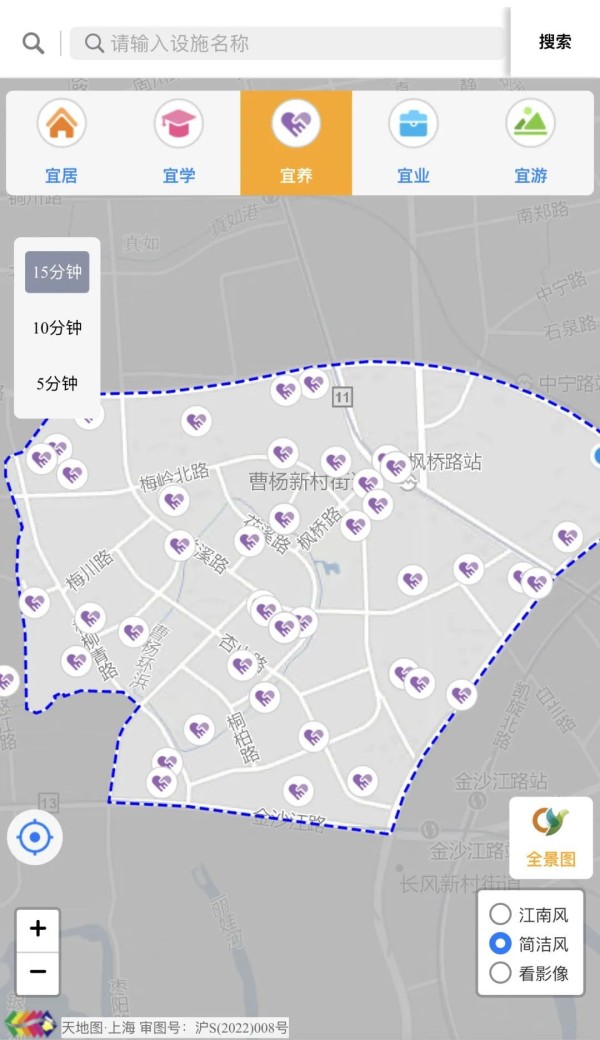The height and width of the screenshot is (1040, 600).
Task: Select the 宜养 tab
Action: pyautogui.click(x=296, y=144)
